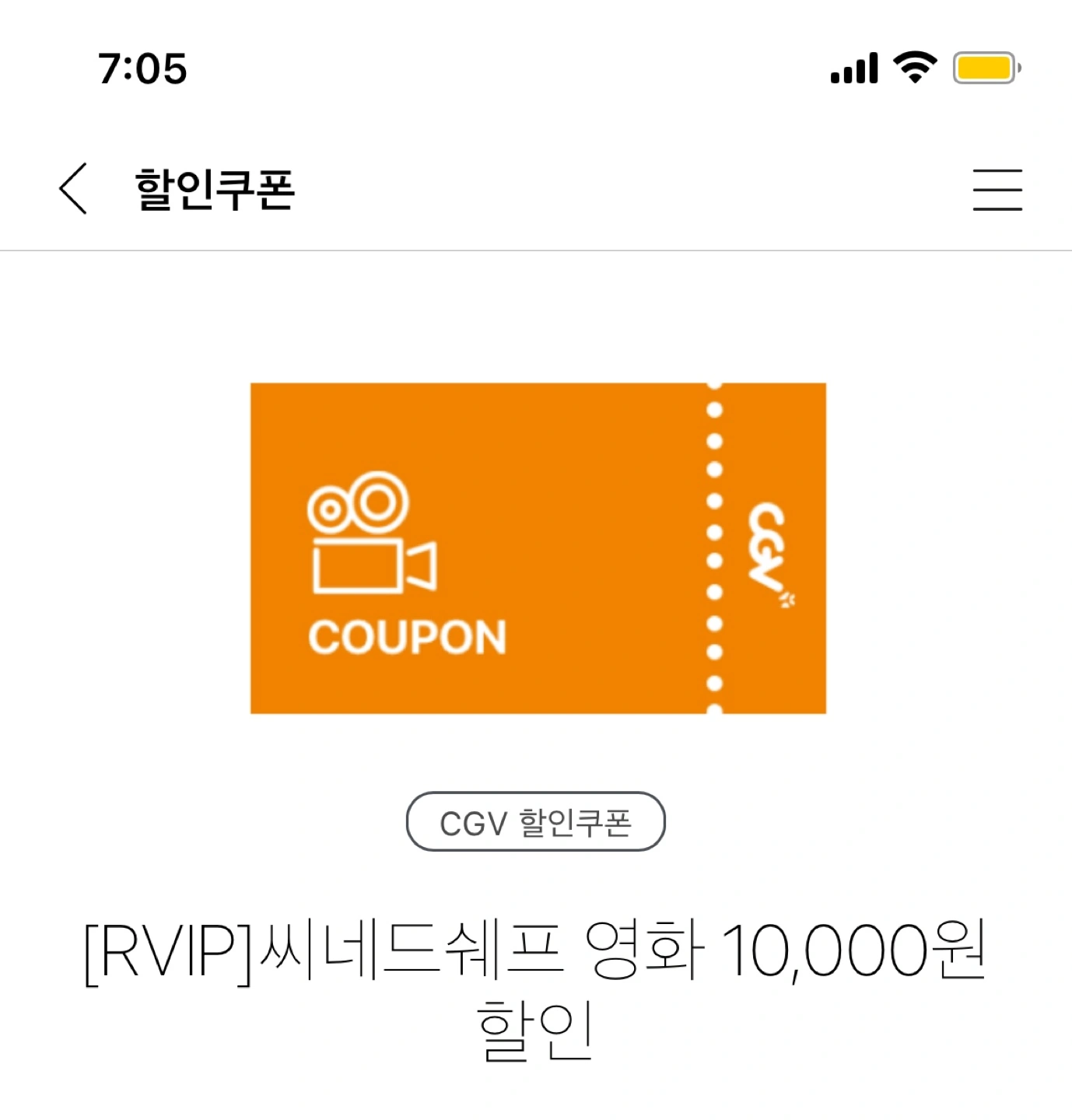
Task: Tap the Wi-Fi status icon
Action: coord(916,68)
